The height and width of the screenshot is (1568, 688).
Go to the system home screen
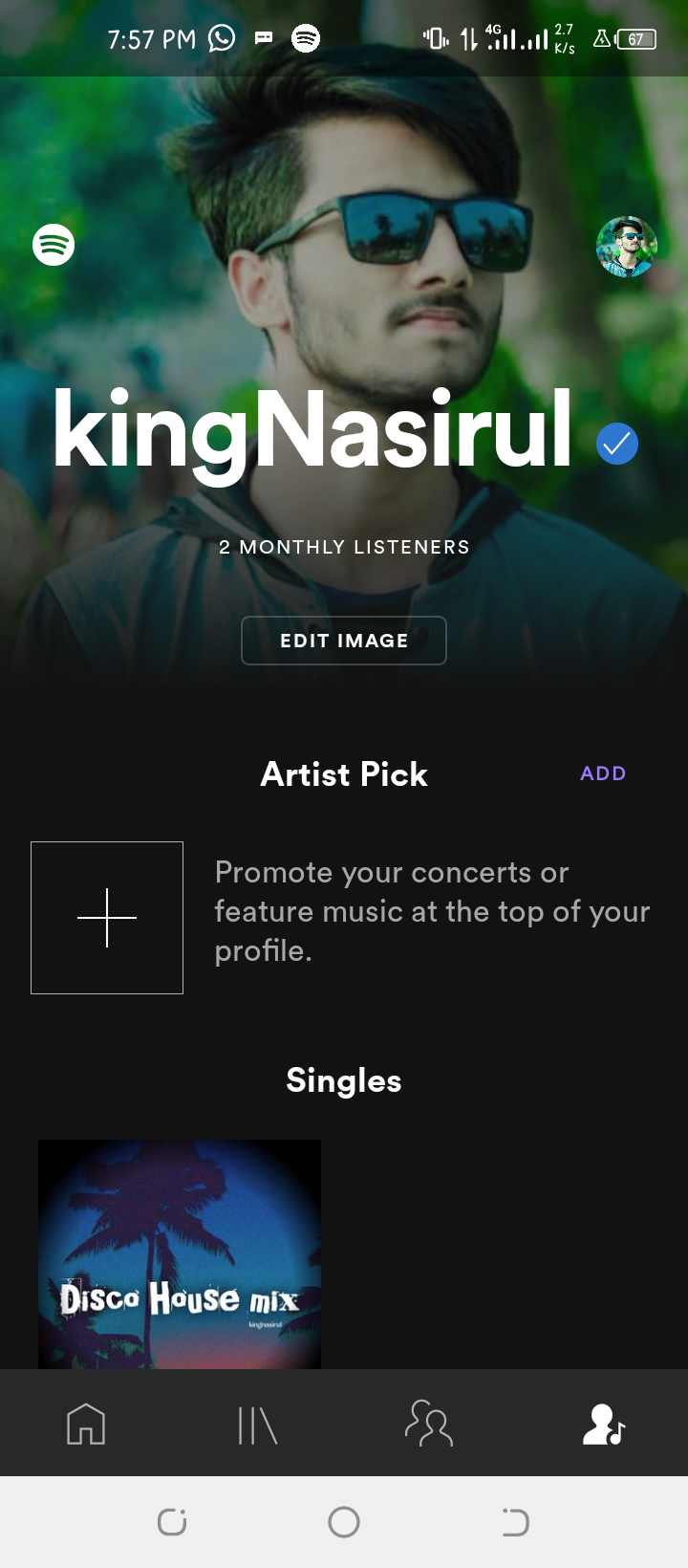[344, 1522]
